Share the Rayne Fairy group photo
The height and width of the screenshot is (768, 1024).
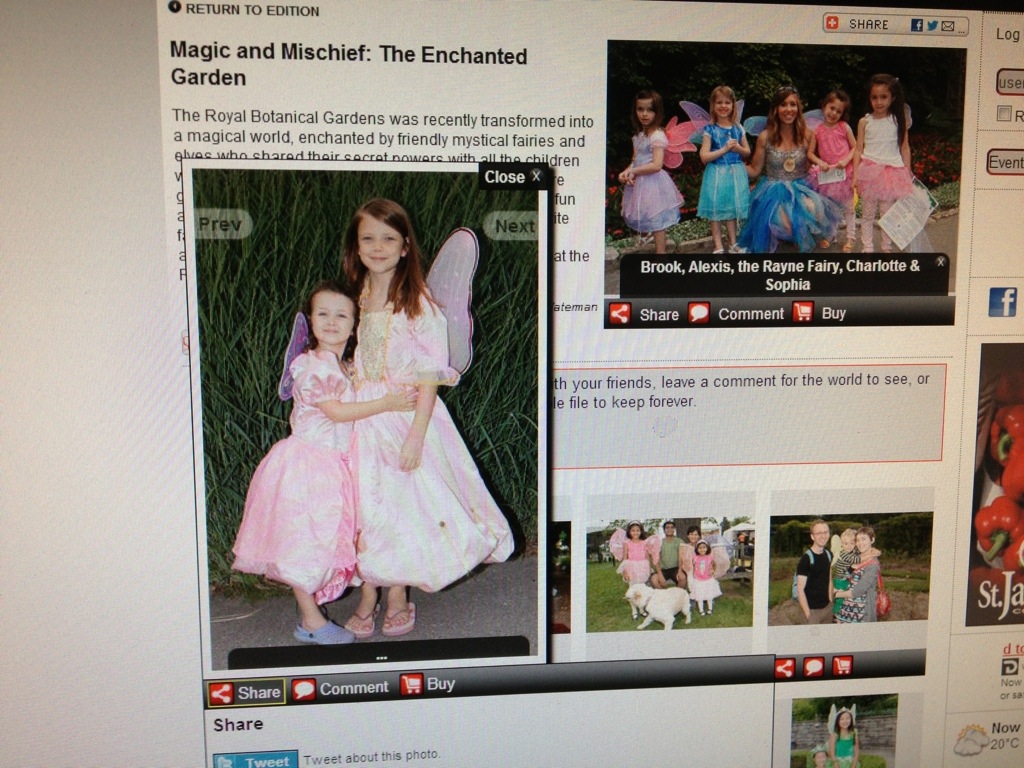[x=645, y=314]
